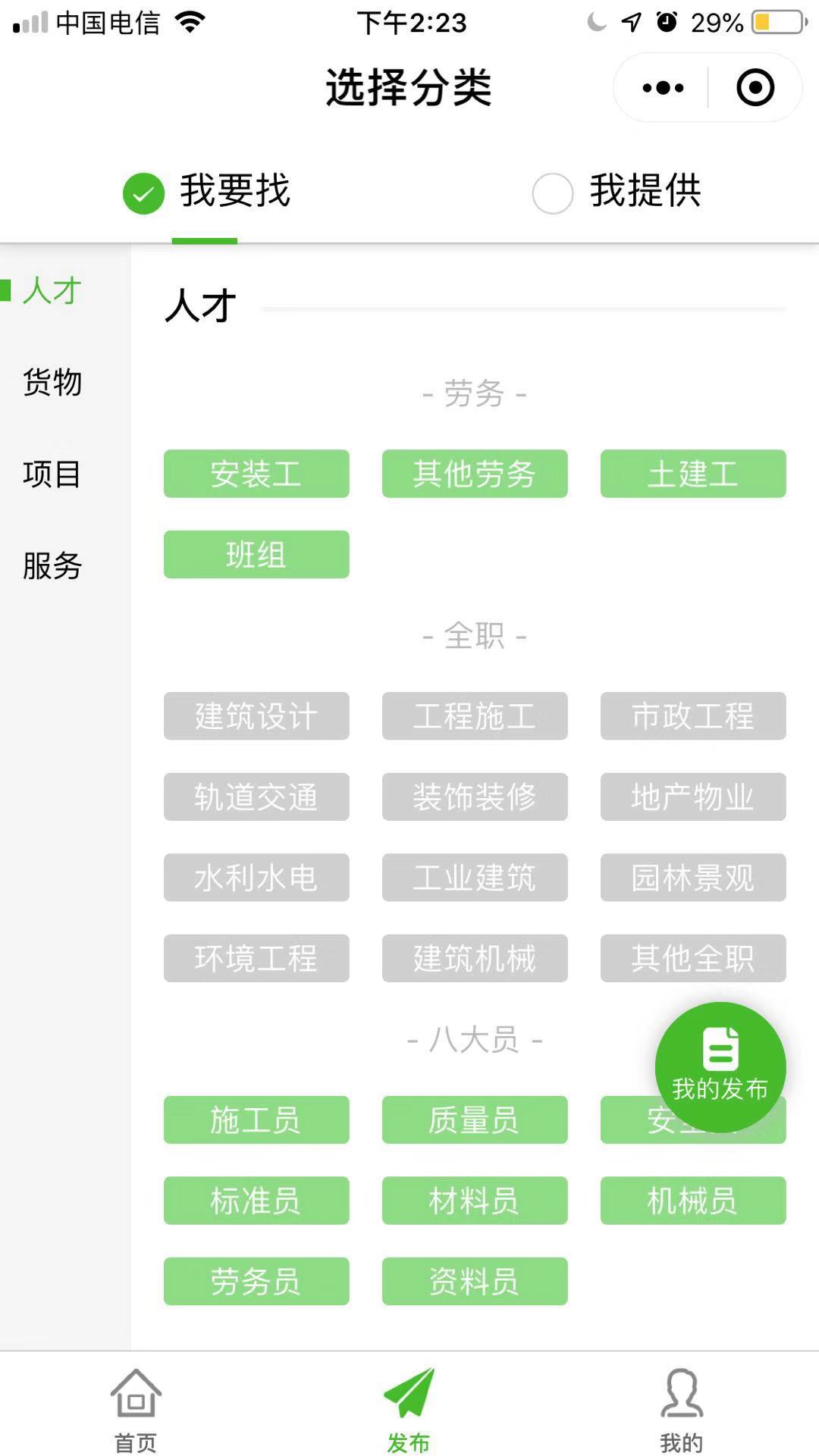Select the 装饰装修 chip
The image size is (819, 1456).
(x=475, y=797)
